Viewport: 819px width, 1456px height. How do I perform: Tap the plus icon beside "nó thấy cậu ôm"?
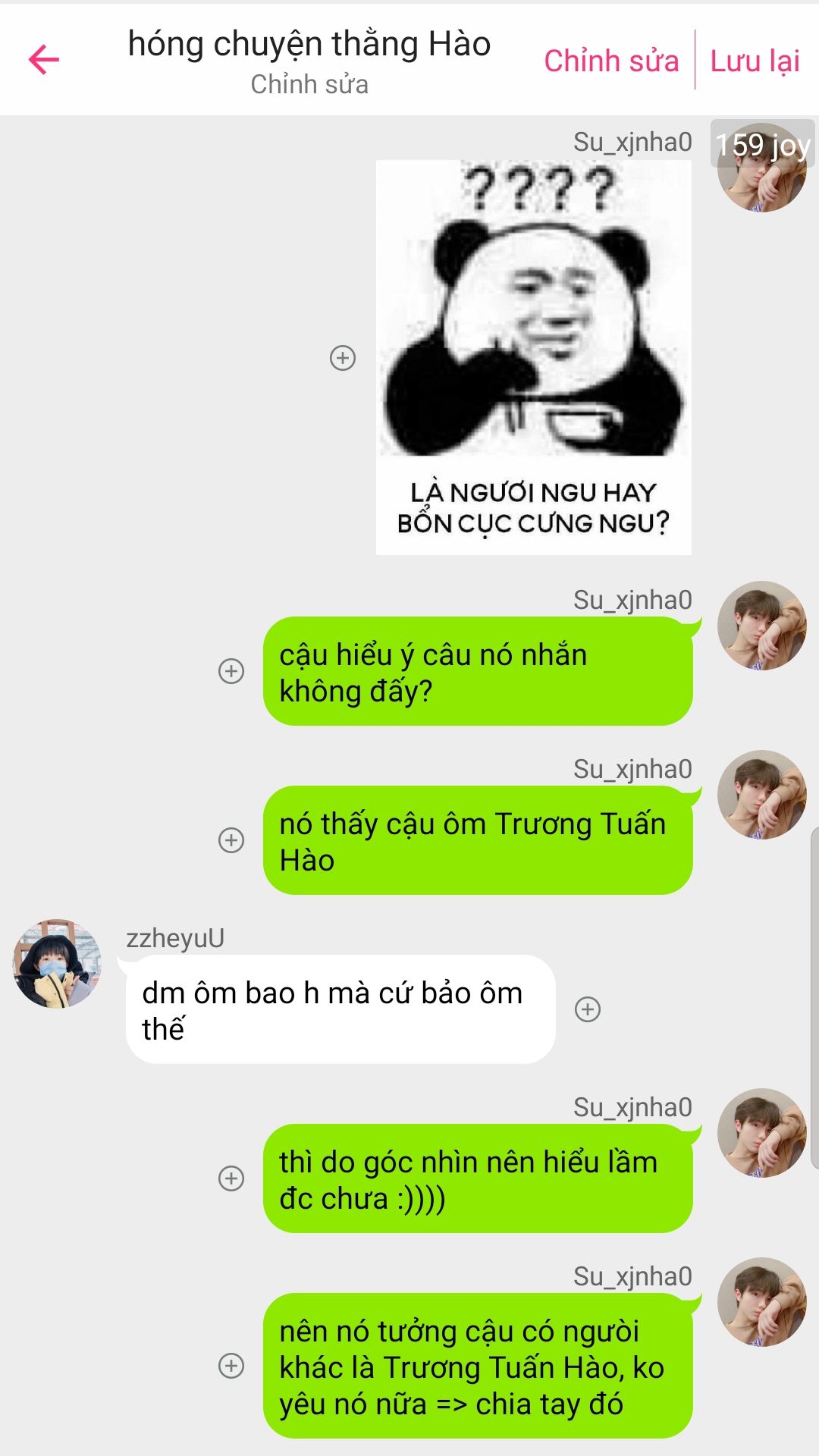point(231,840)
